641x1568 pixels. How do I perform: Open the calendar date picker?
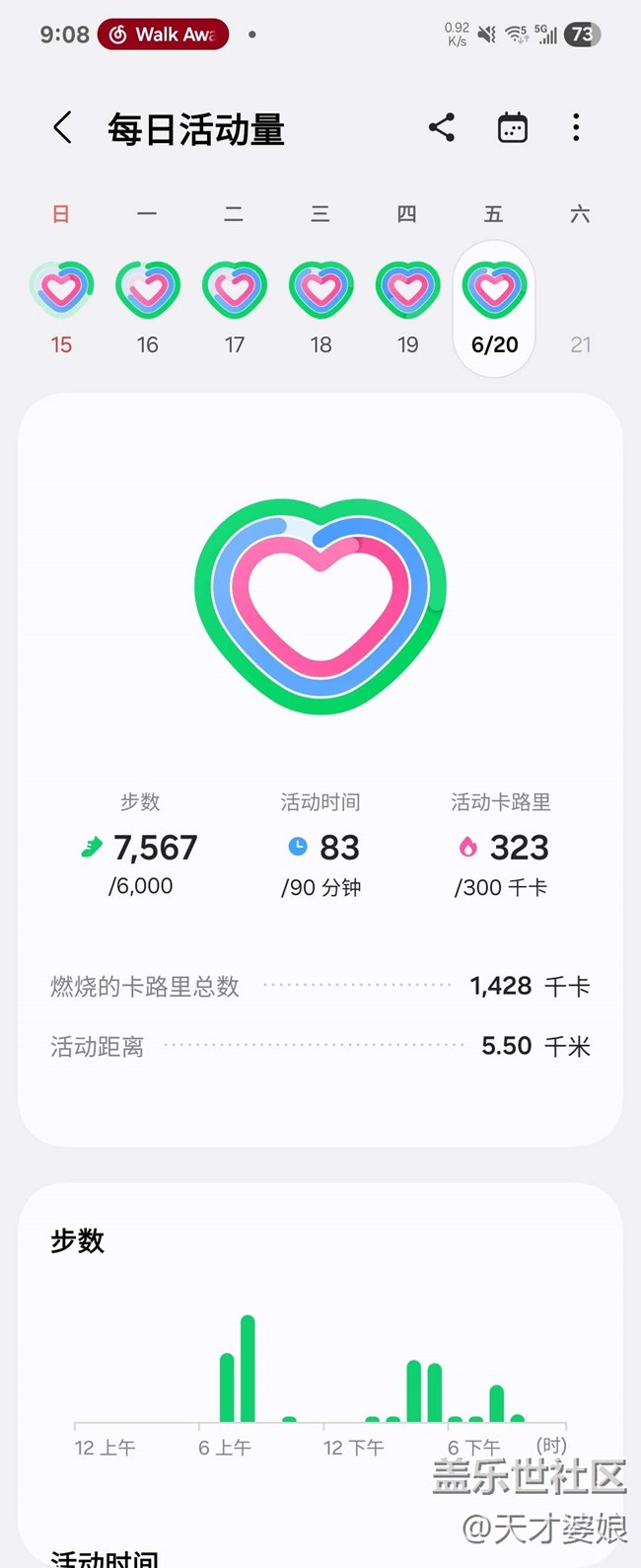[x=512, y=128]
